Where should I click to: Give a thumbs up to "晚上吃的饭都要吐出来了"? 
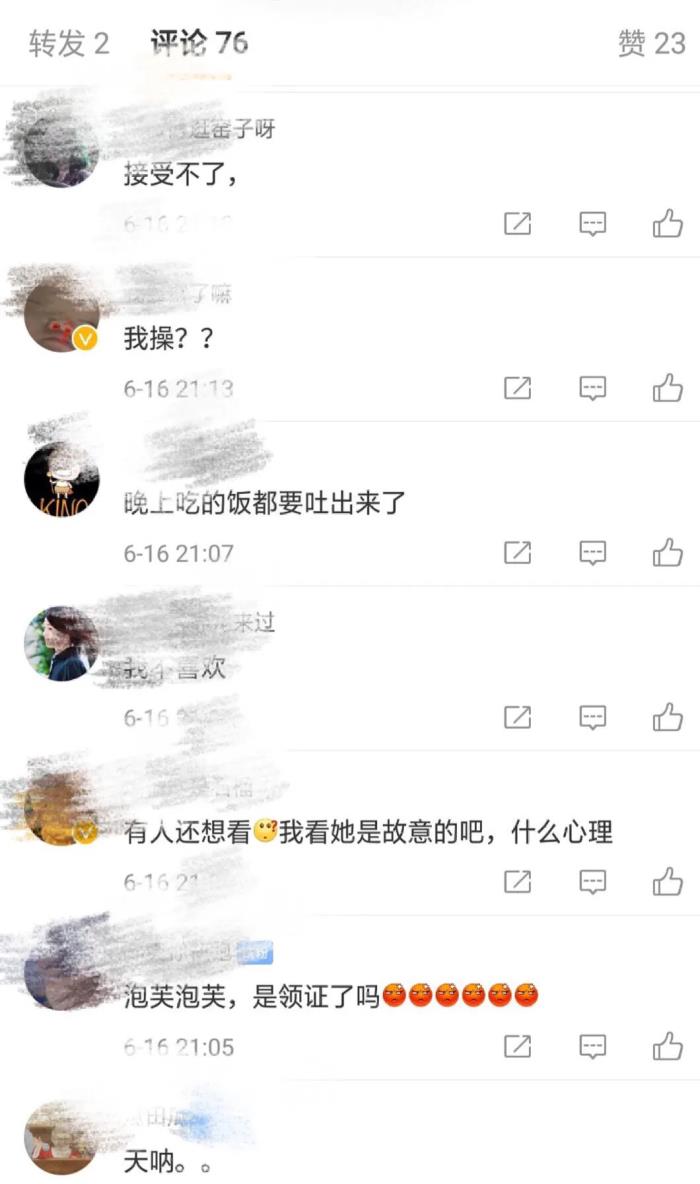[x=667, y=552]
